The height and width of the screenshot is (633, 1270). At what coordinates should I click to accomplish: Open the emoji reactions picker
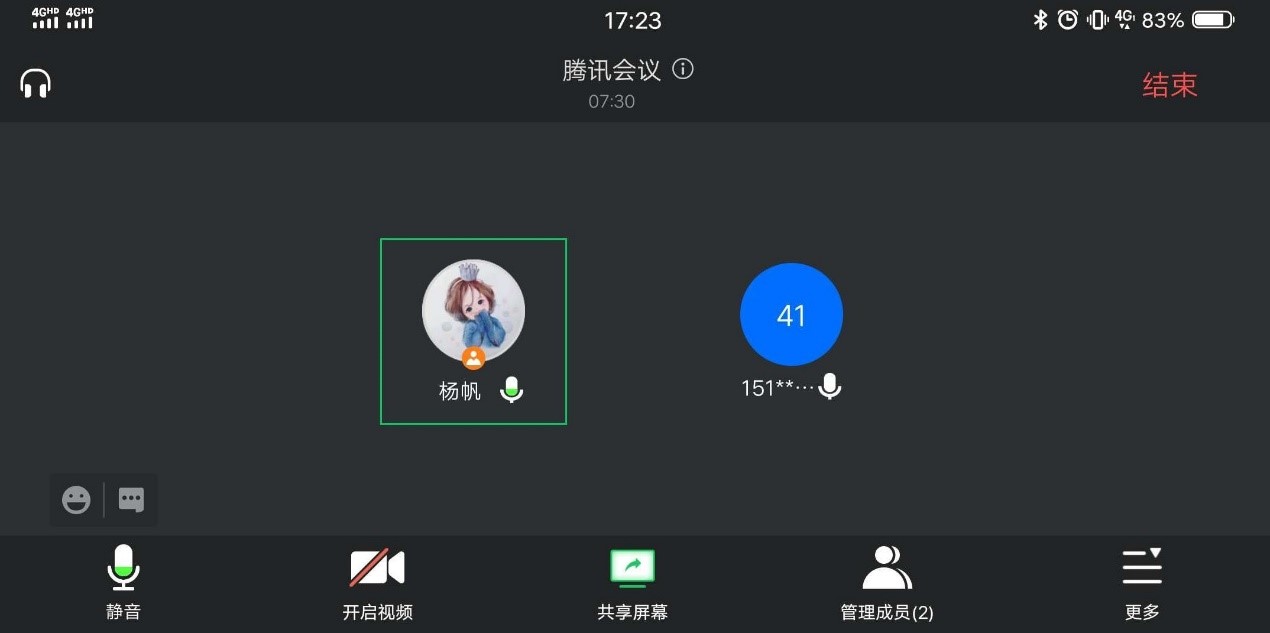[x=76, y=499]
